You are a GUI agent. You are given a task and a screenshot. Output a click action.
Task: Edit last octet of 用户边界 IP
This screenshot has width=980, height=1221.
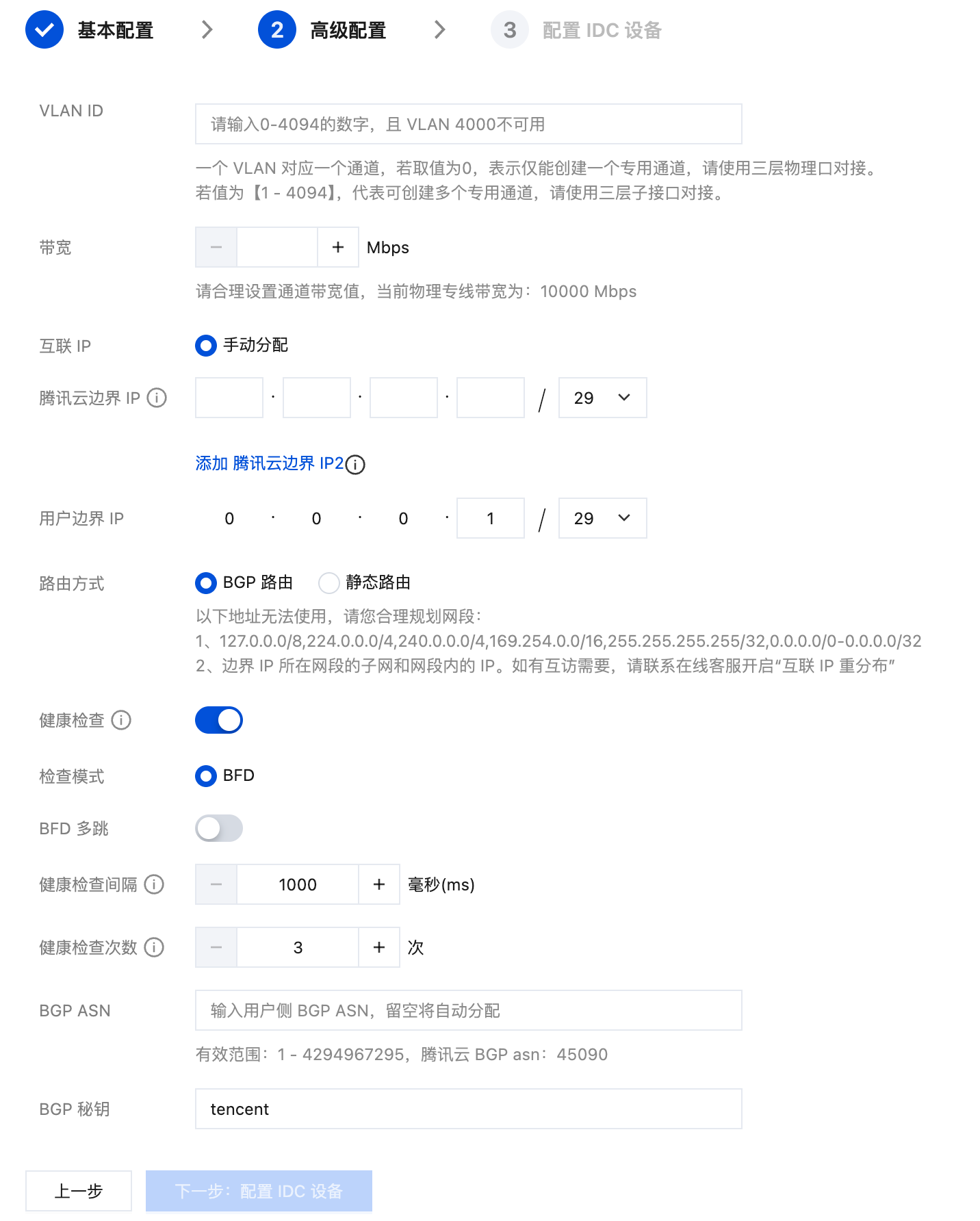[x=490, y=518]
